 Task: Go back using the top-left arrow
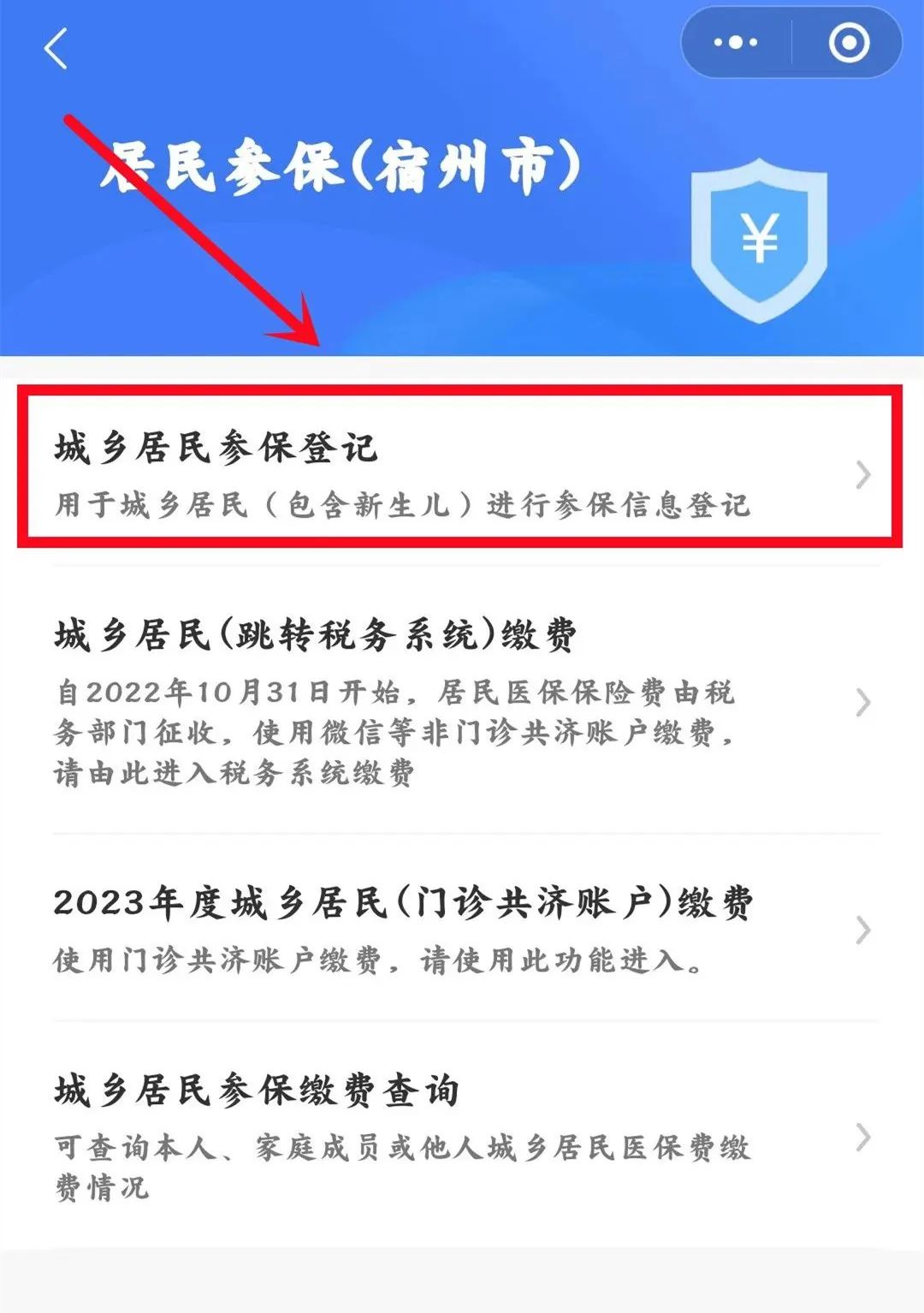56,48
